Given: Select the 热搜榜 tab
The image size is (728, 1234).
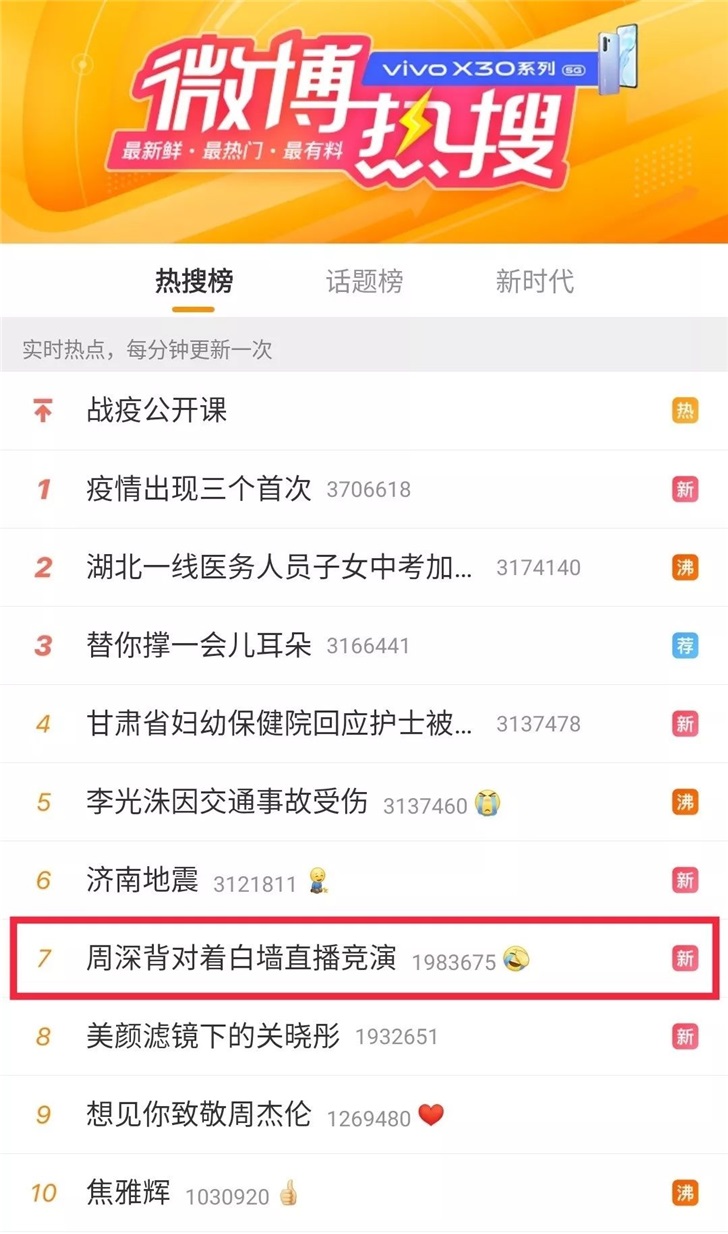Looking at the screenshot, I should [194, 281].
